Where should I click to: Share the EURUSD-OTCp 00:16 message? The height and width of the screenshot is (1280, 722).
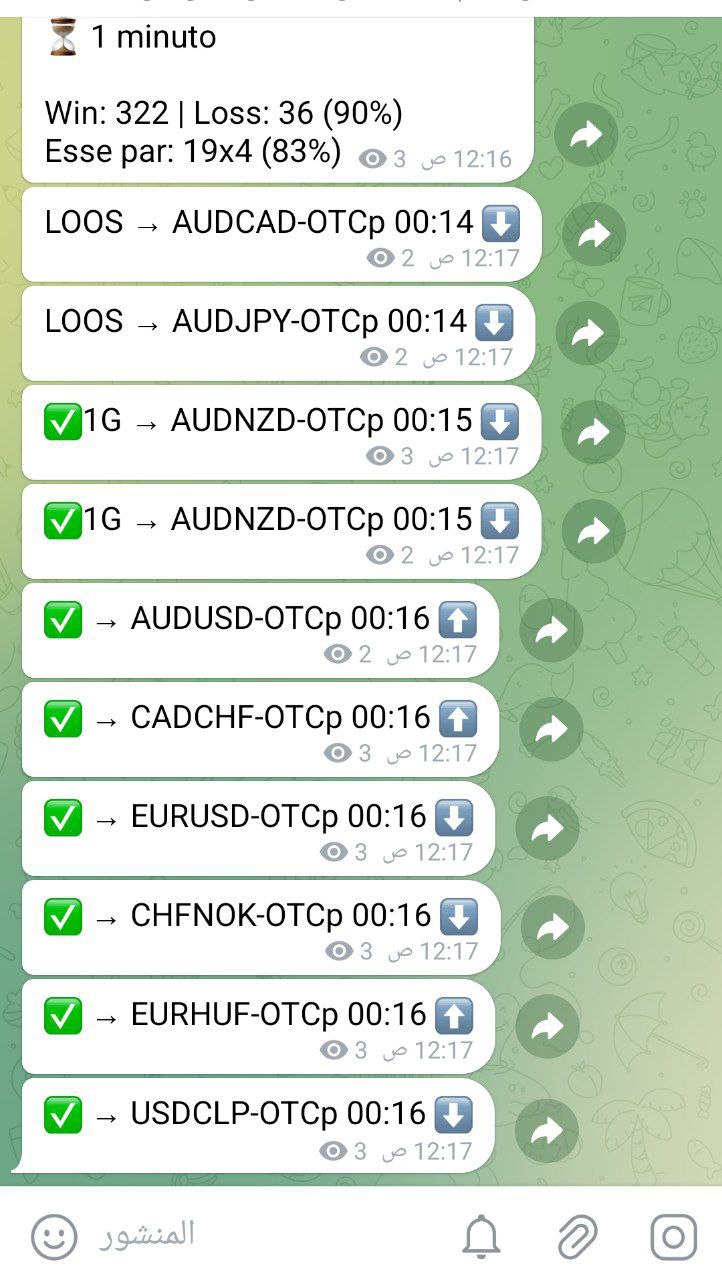[x=548, y=829]
